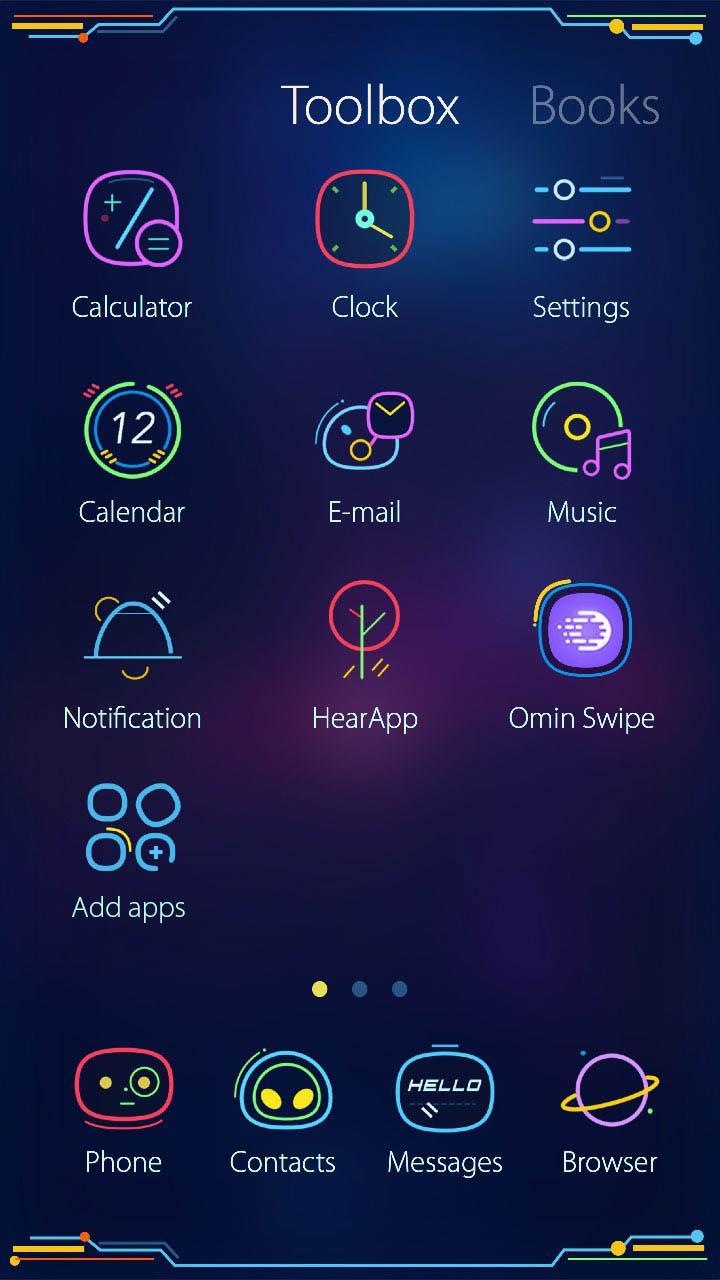Viewport: 720px width, 1280px height.
Task: Open the Calculator app
Action: (132, 220)
